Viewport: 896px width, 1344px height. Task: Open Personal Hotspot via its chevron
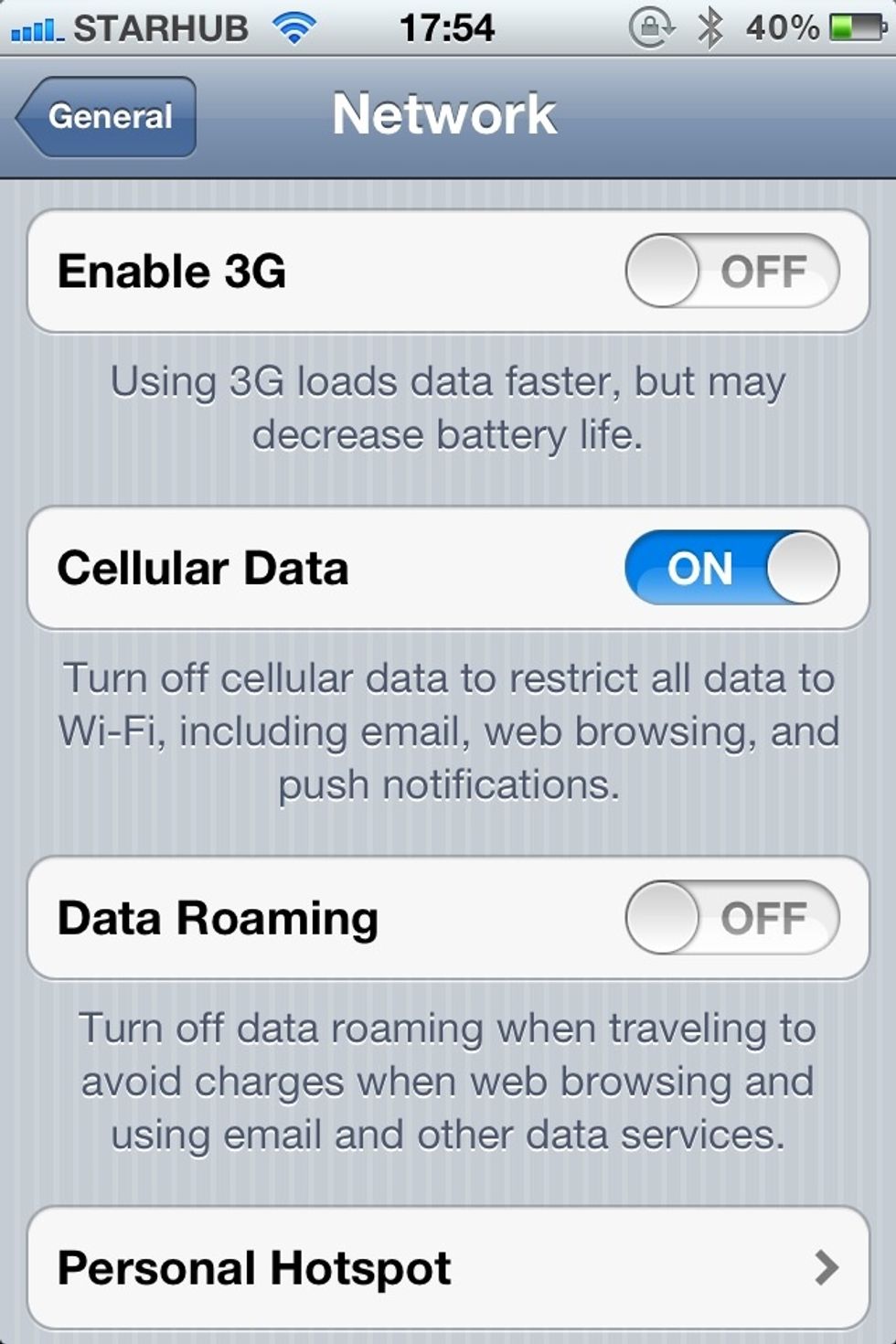[x=828, y=1267]
